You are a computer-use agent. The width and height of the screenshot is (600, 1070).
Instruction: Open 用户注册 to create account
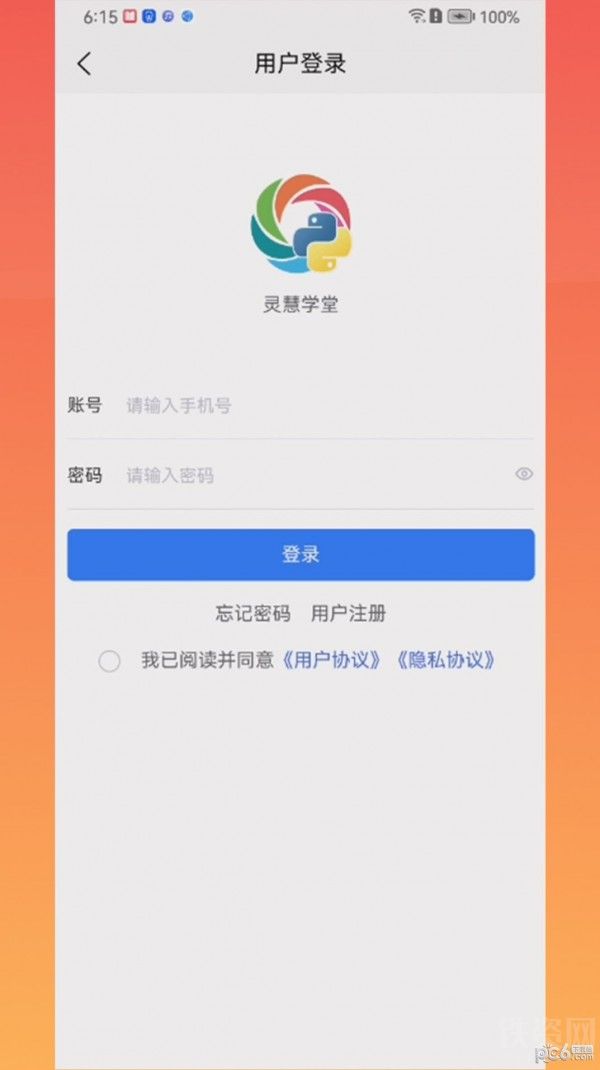[348, 613]
